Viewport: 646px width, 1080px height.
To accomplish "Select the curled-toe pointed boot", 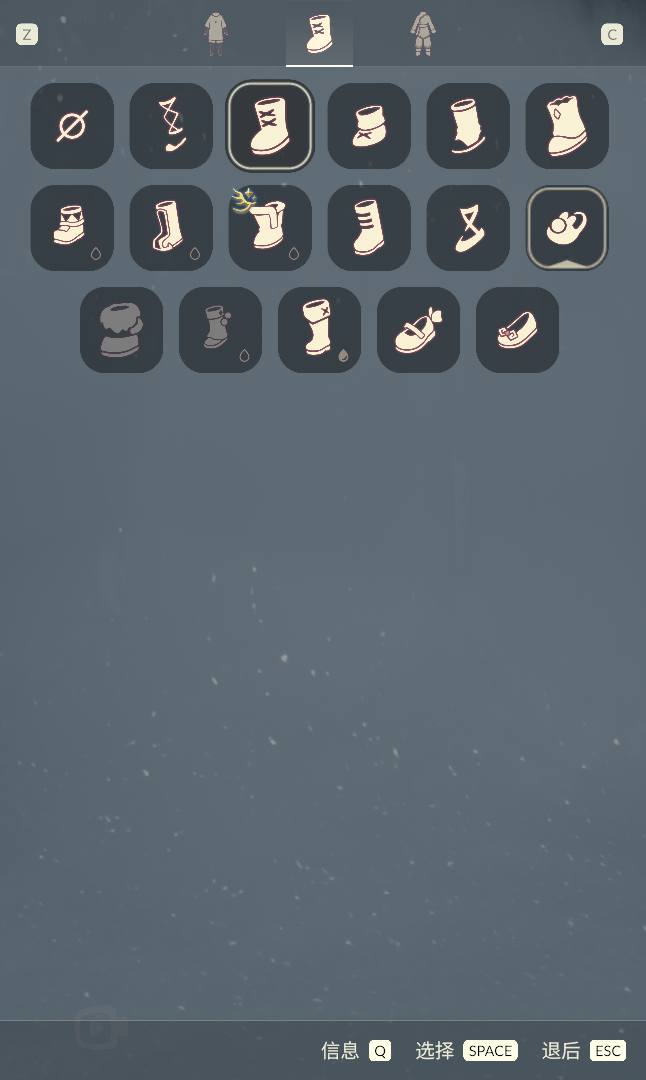I will coord(468,126).
